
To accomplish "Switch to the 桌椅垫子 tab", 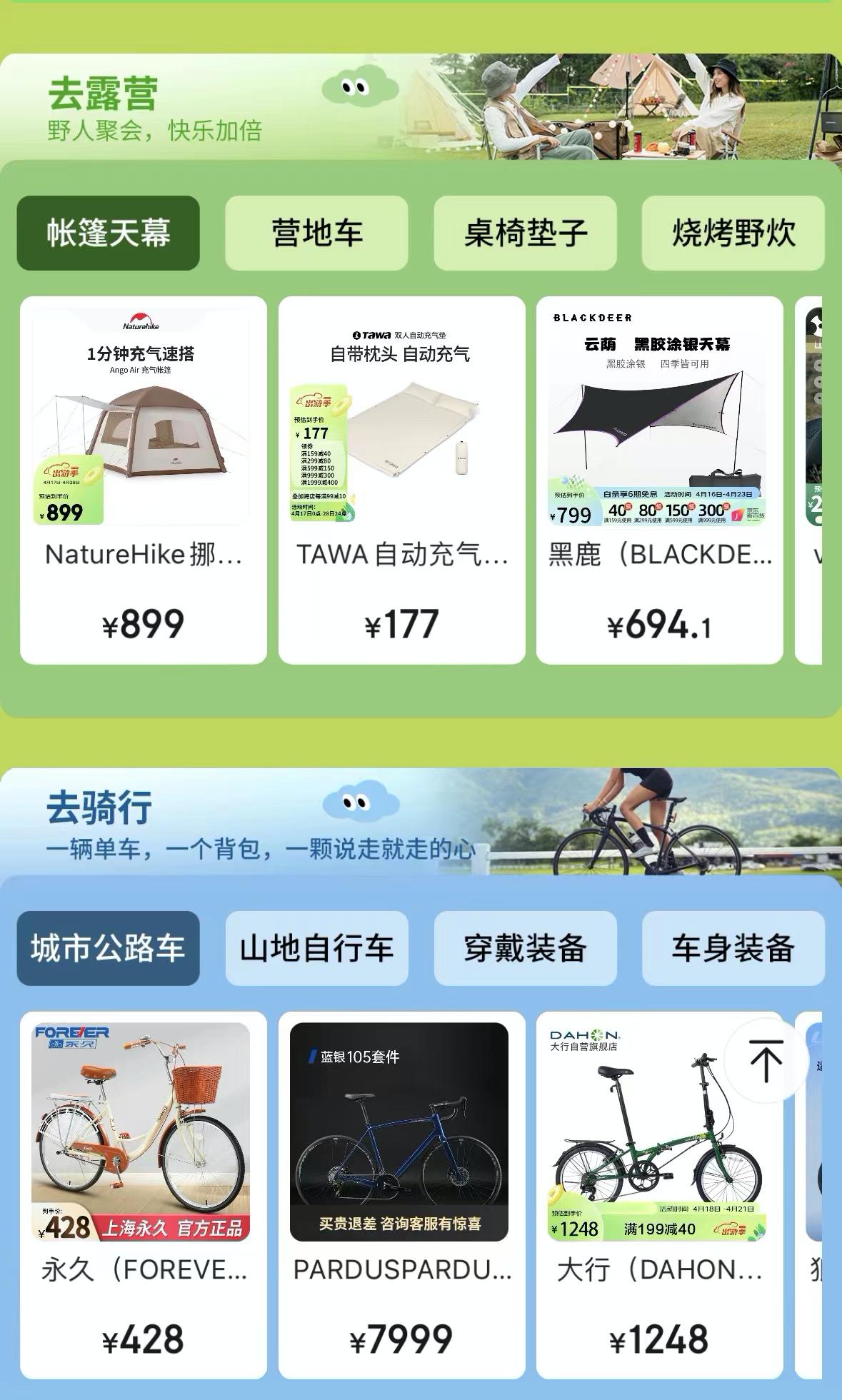I will click(x=525, y=233).
